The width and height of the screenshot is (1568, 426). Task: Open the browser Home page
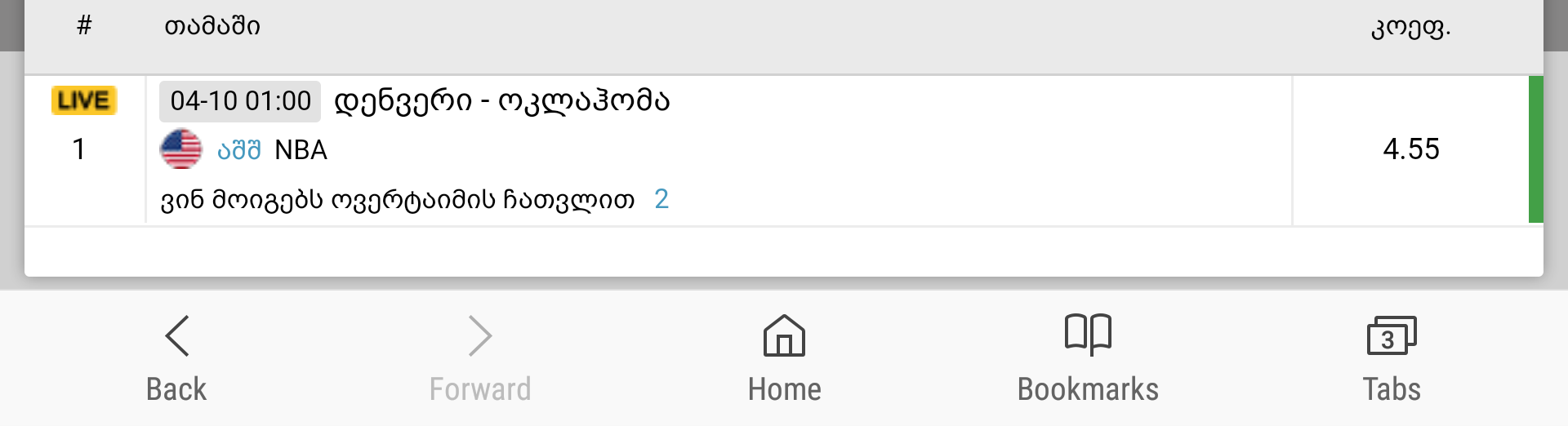(x=784, y=357)
